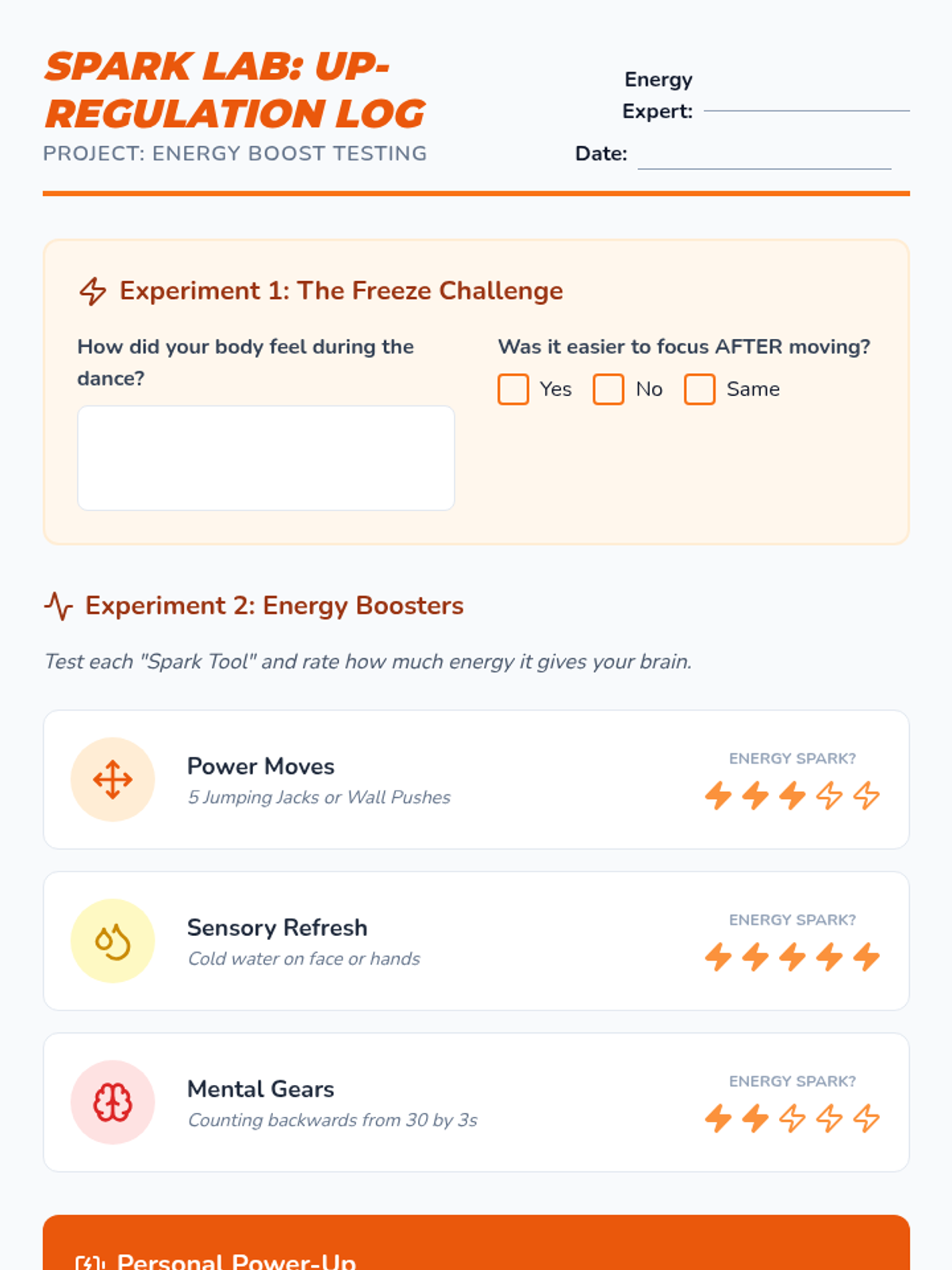Rate Mental Gears three bolts
This screenshot has height=1270, width=952.
click(793, 1118)
